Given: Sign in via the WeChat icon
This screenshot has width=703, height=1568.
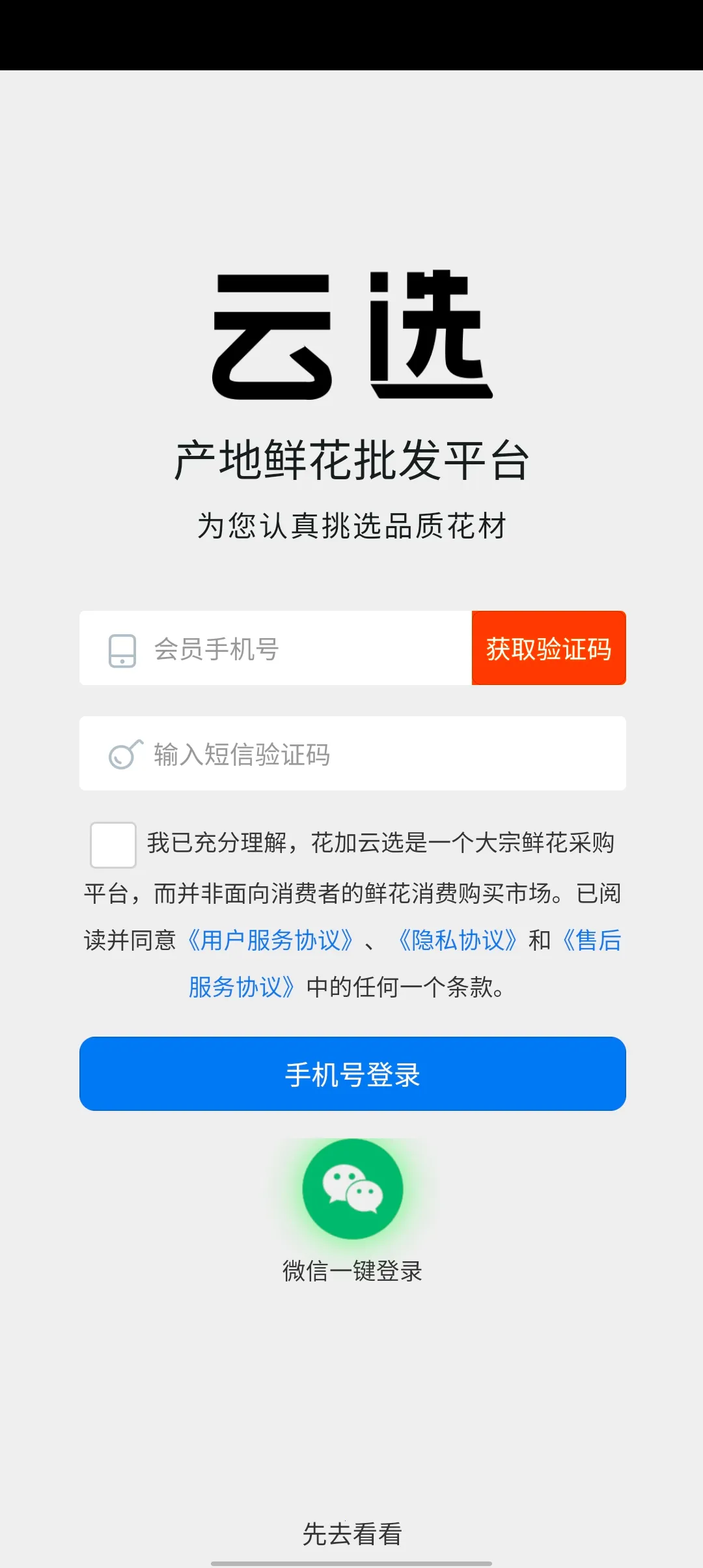Looking at the screenshot, I should click(352, 1189).
